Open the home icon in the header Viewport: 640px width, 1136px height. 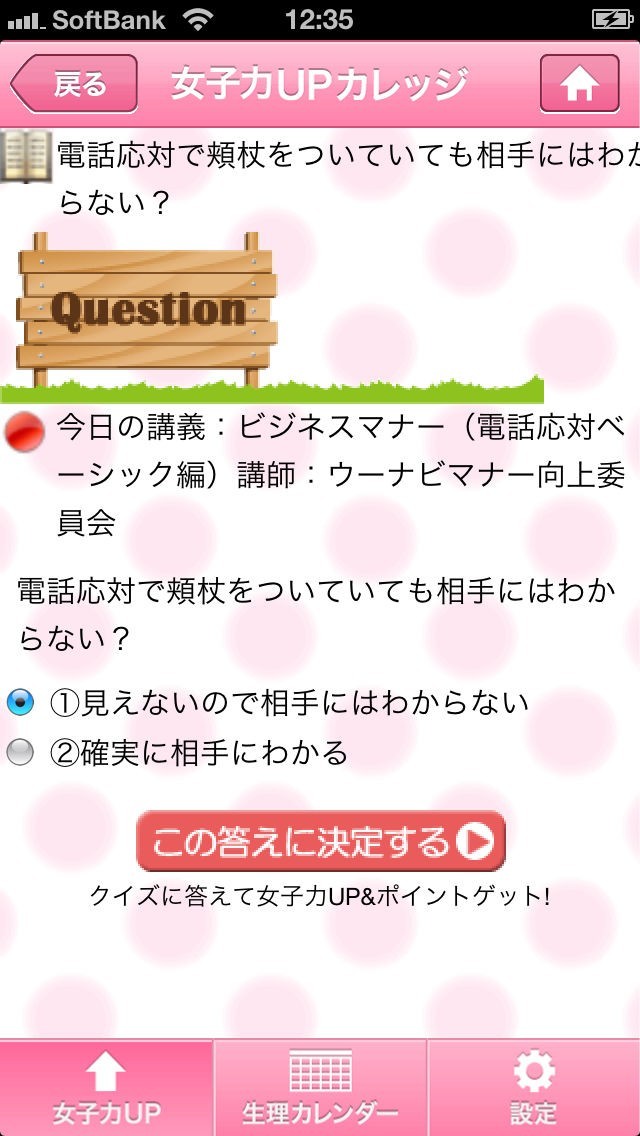579,84
